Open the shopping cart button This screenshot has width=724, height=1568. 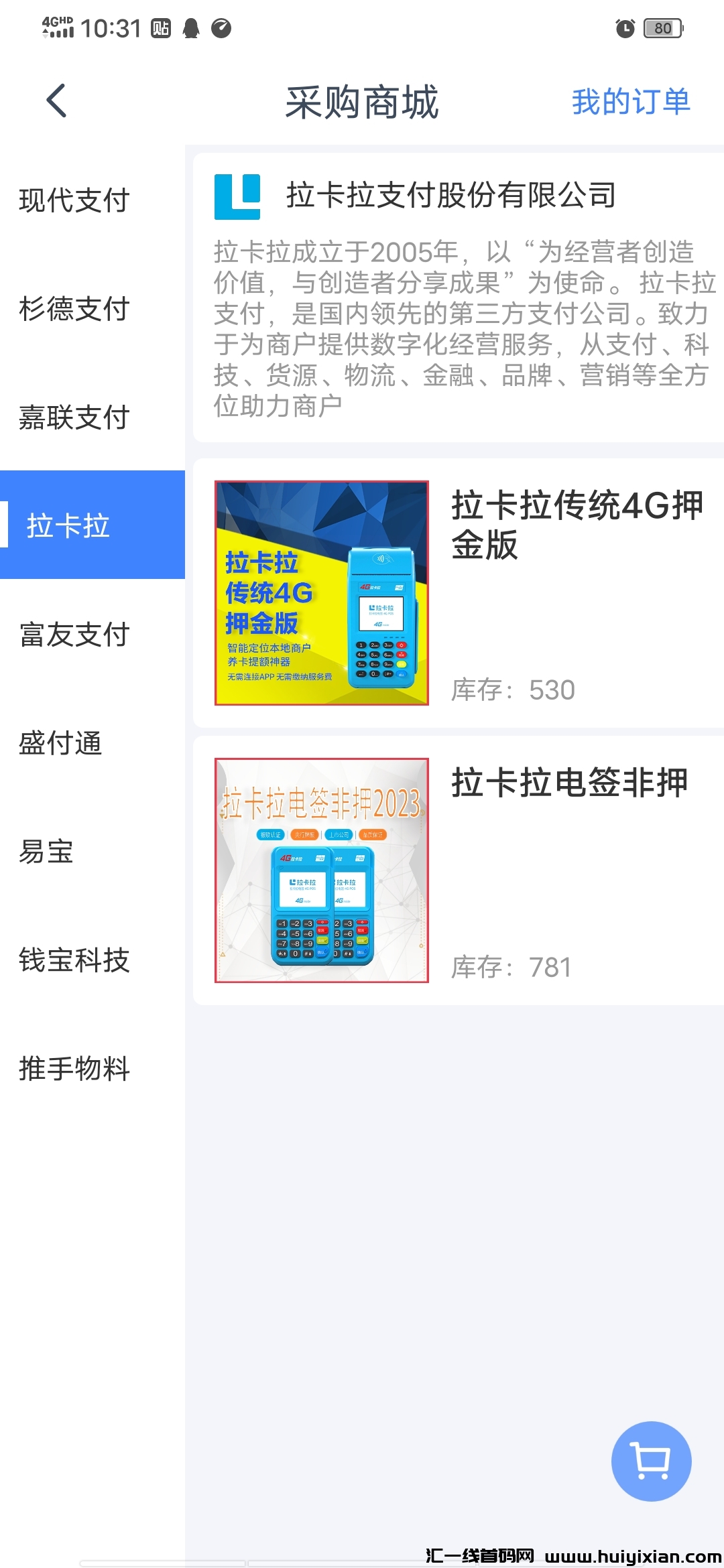(x=651, y=1461)
